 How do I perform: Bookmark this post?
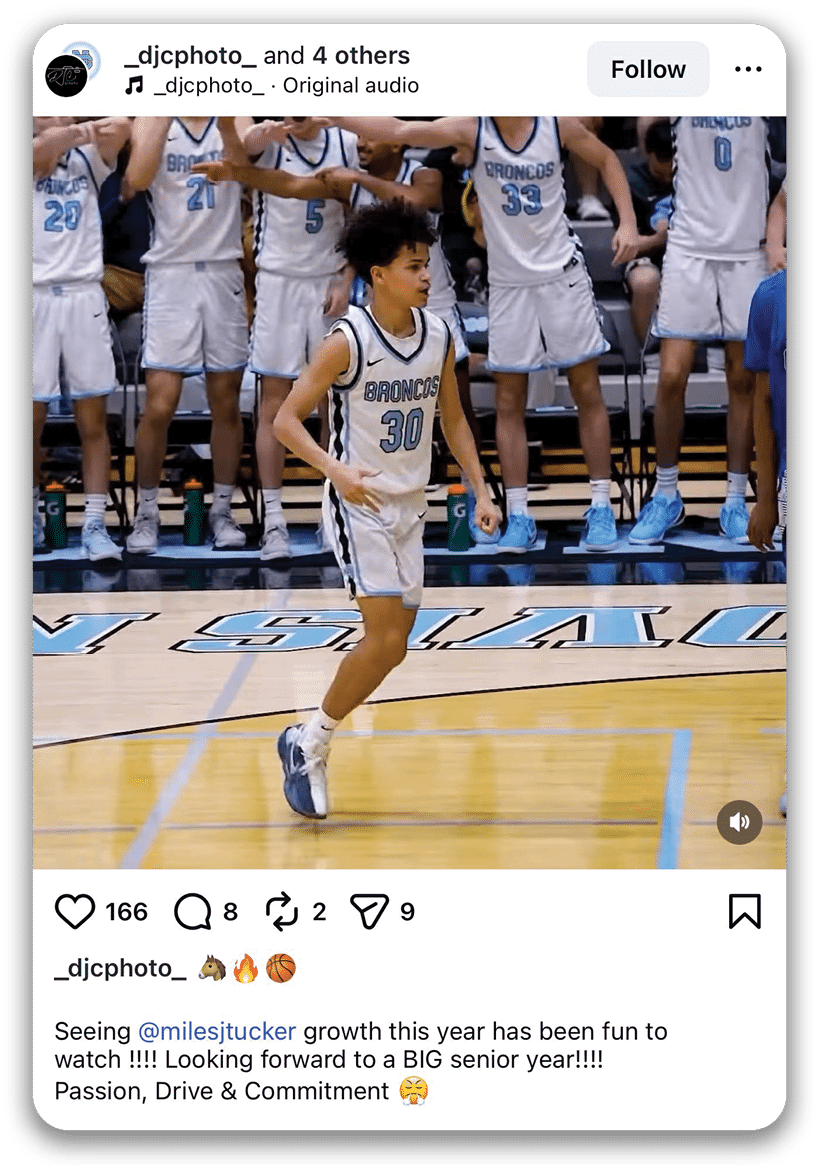coord(745,911)
